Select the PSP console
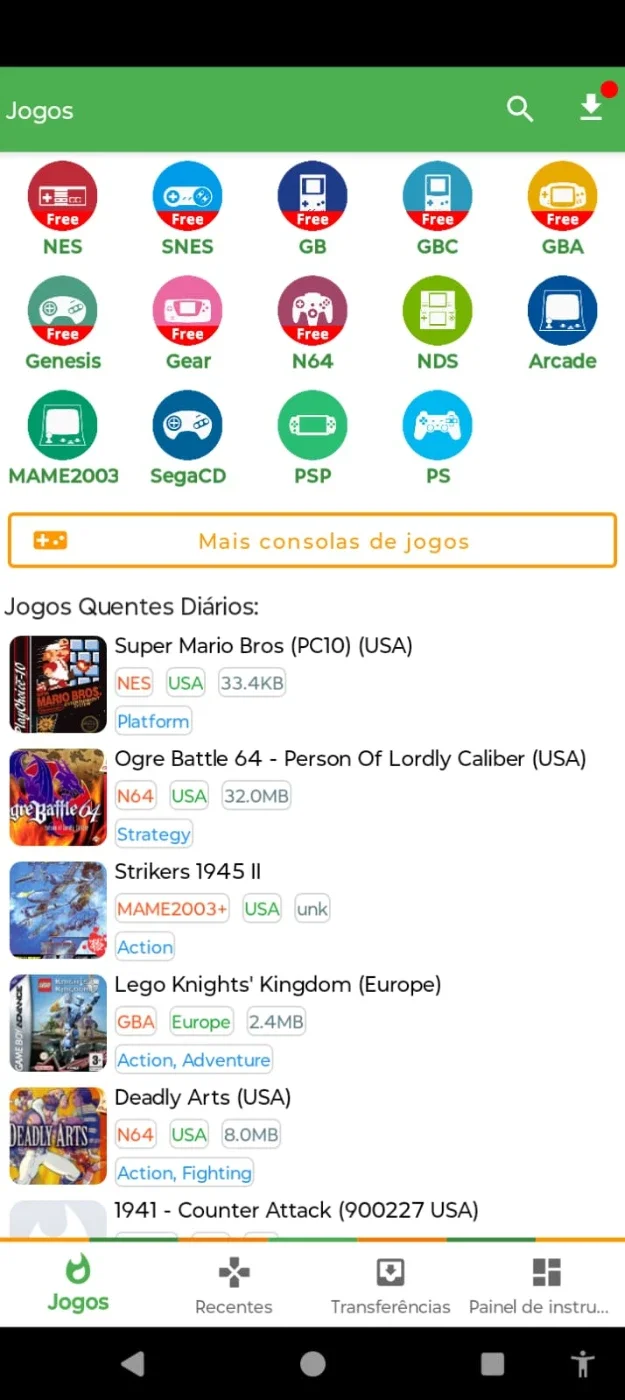The height and width of the screenshot is (1400, 625). pyautogui.click(x=312, y=439)
